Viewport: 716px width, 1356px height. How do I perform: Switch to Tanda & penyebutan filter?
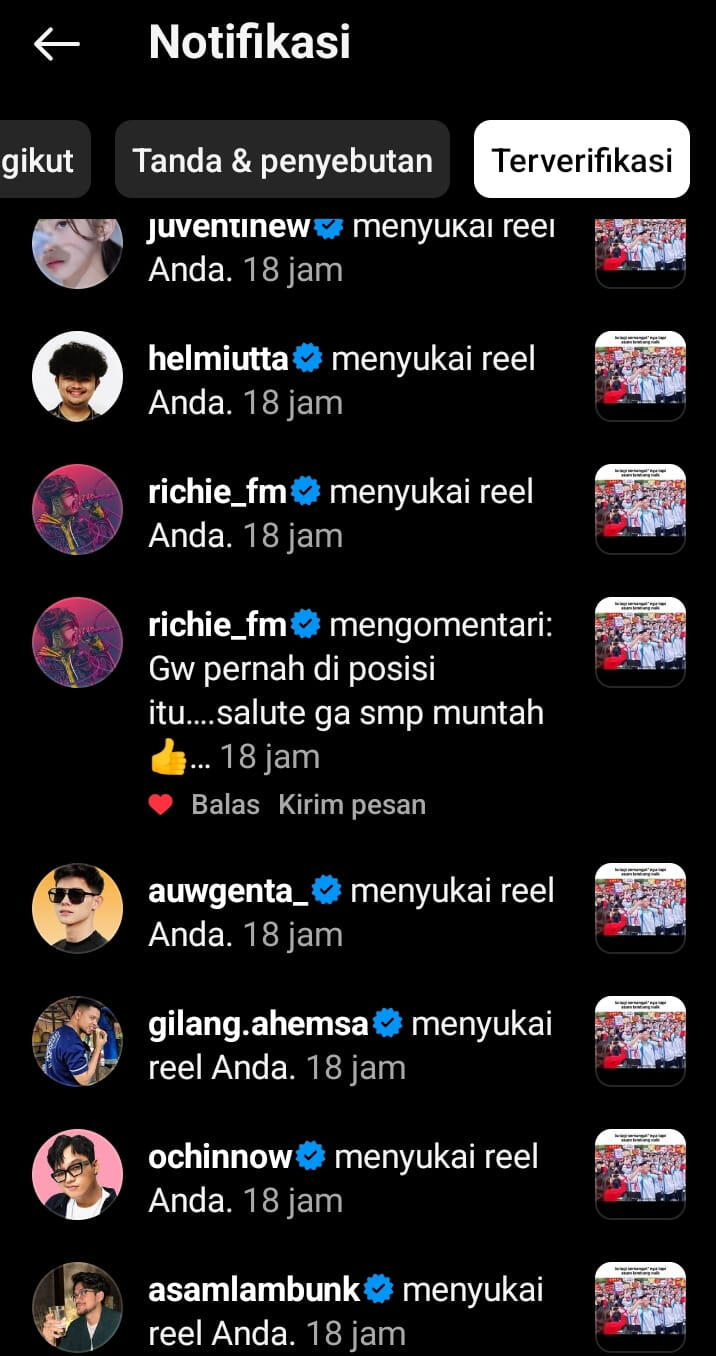click(282, 160)
